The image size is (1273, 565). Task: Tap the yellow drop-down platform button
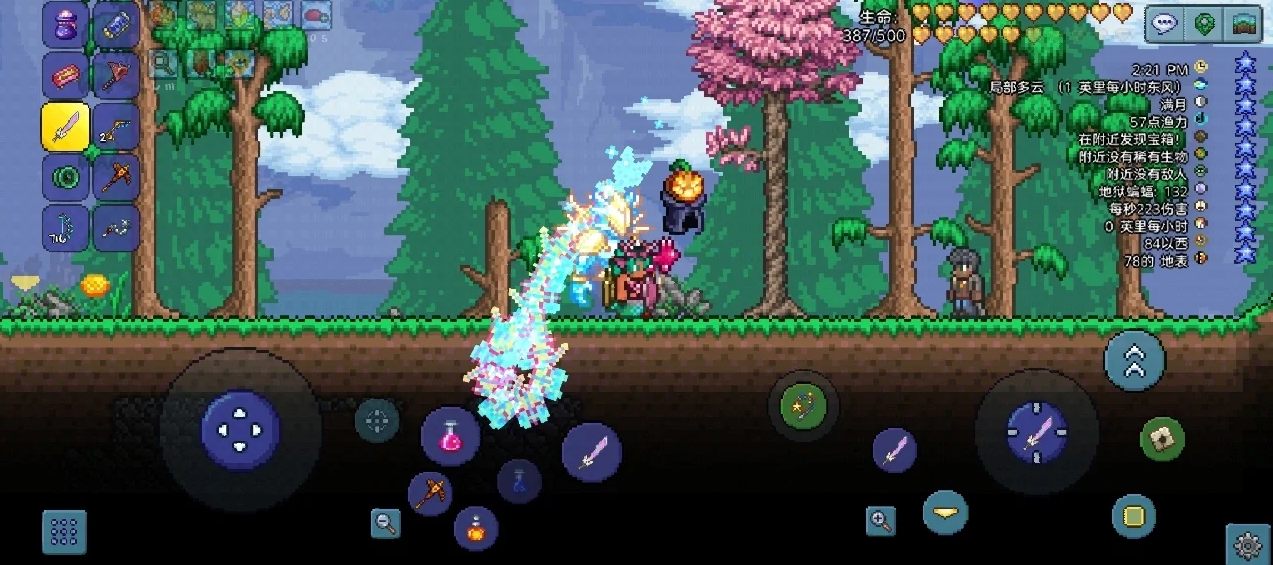(945, 512)
